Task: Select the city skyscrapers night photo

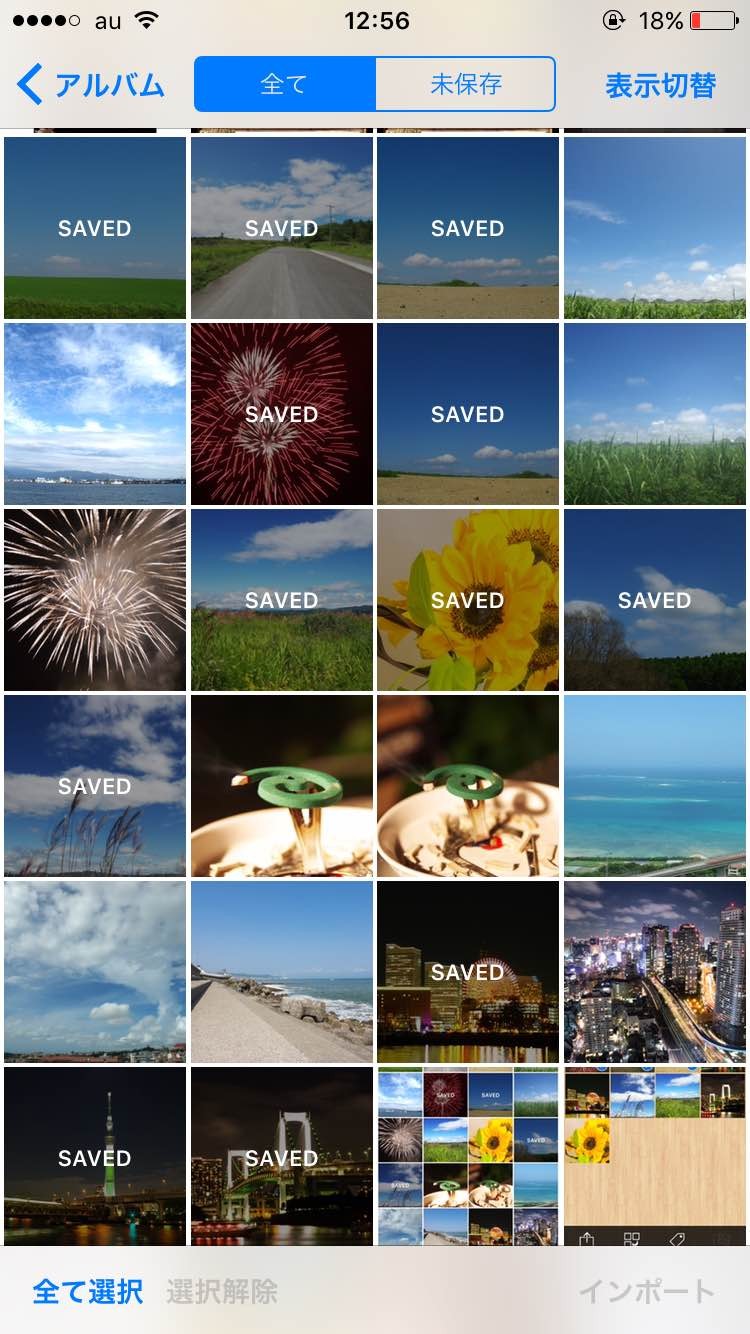Action: pos(654,971)
